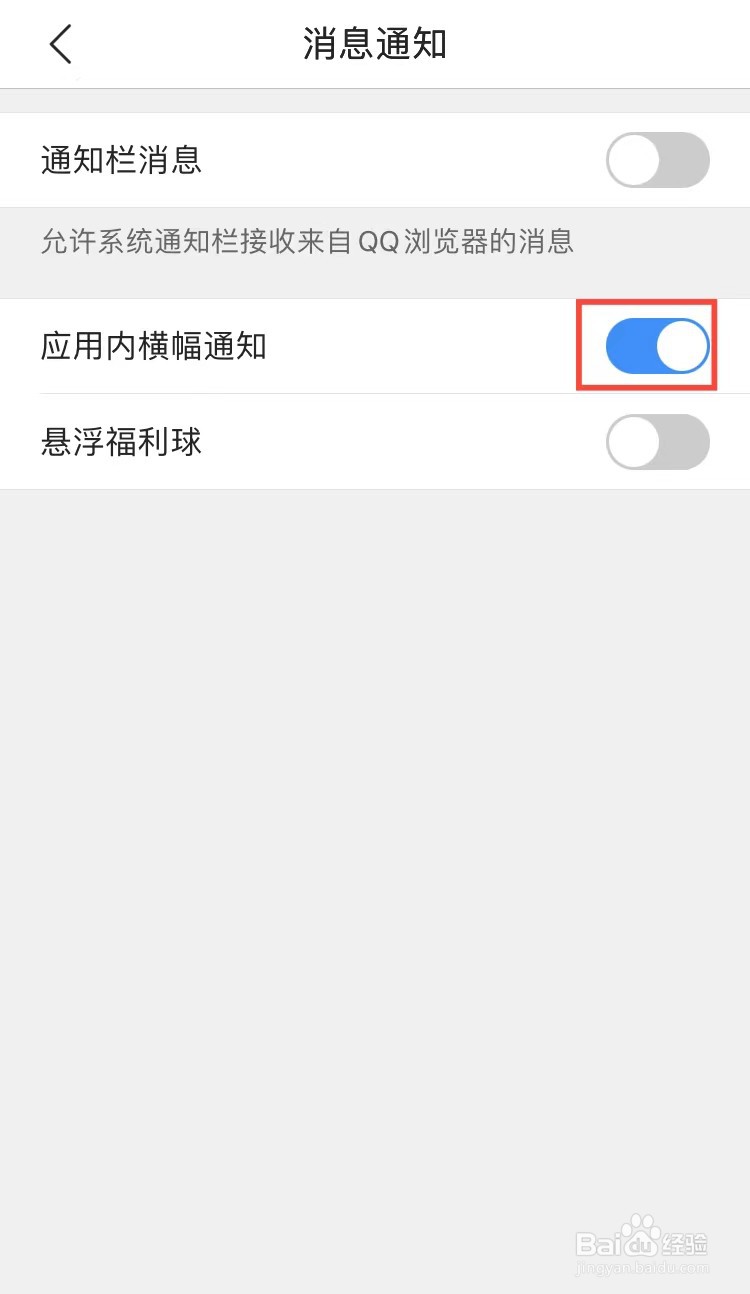Click the 悬浮福利球 row area

pyautogui.click(x=375, y=442)
